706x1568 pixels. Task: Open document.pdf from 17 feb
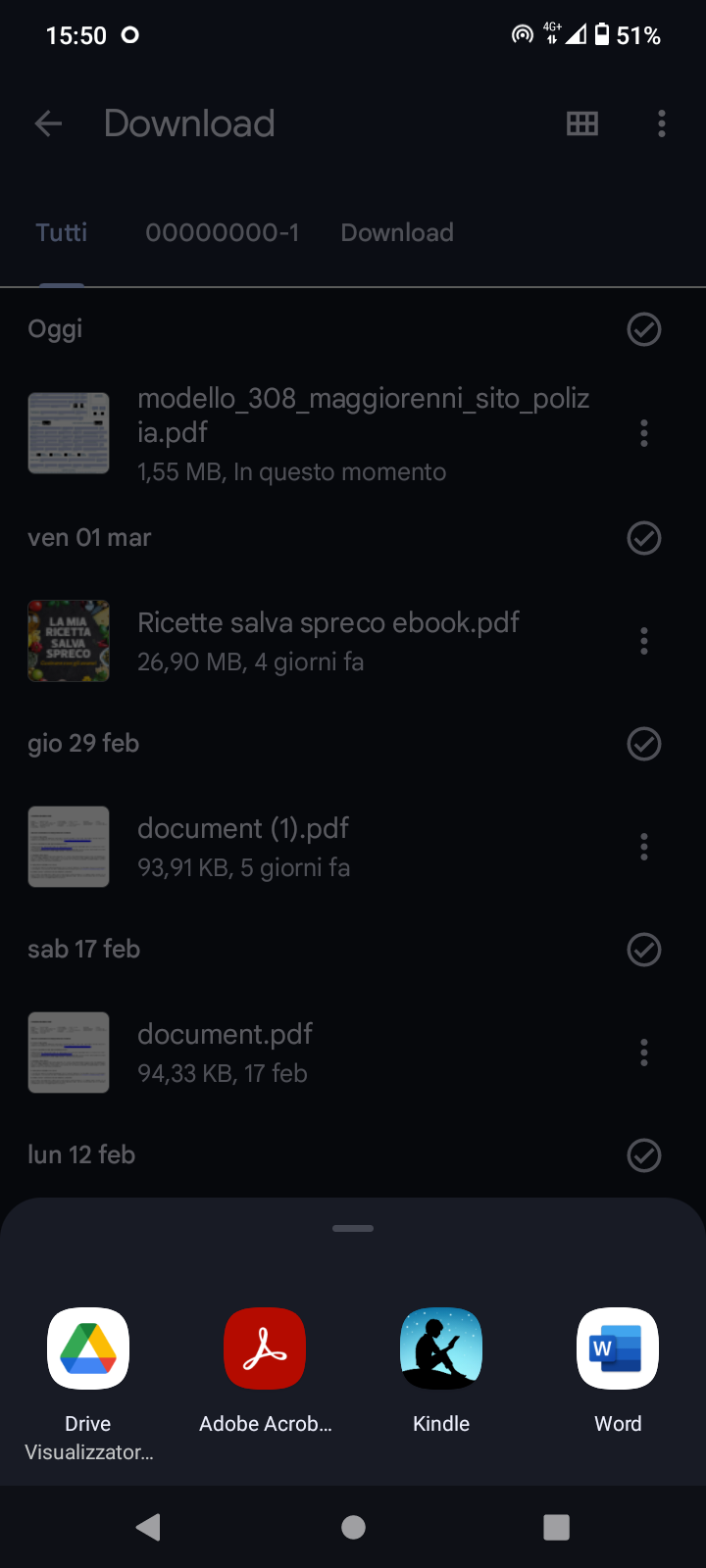226,1053
